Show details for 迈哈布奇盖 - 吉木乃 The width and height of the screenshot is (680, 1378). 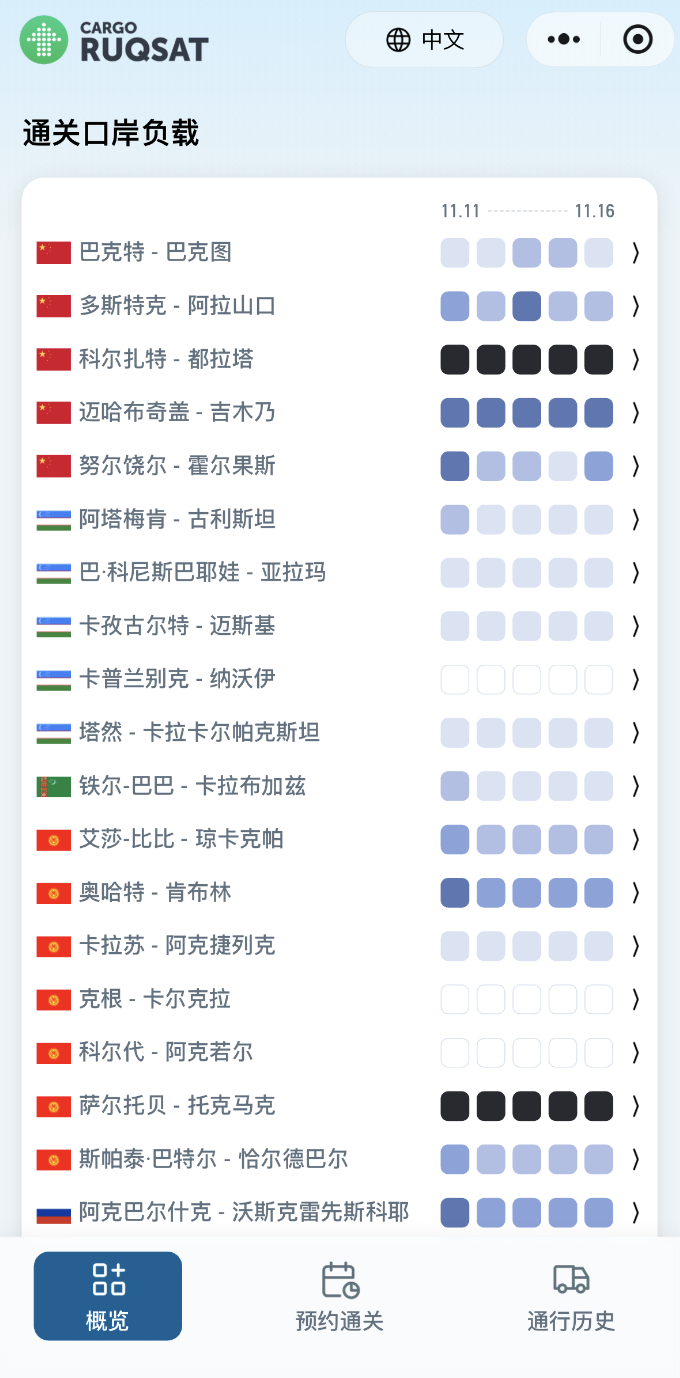coord(338,412)
